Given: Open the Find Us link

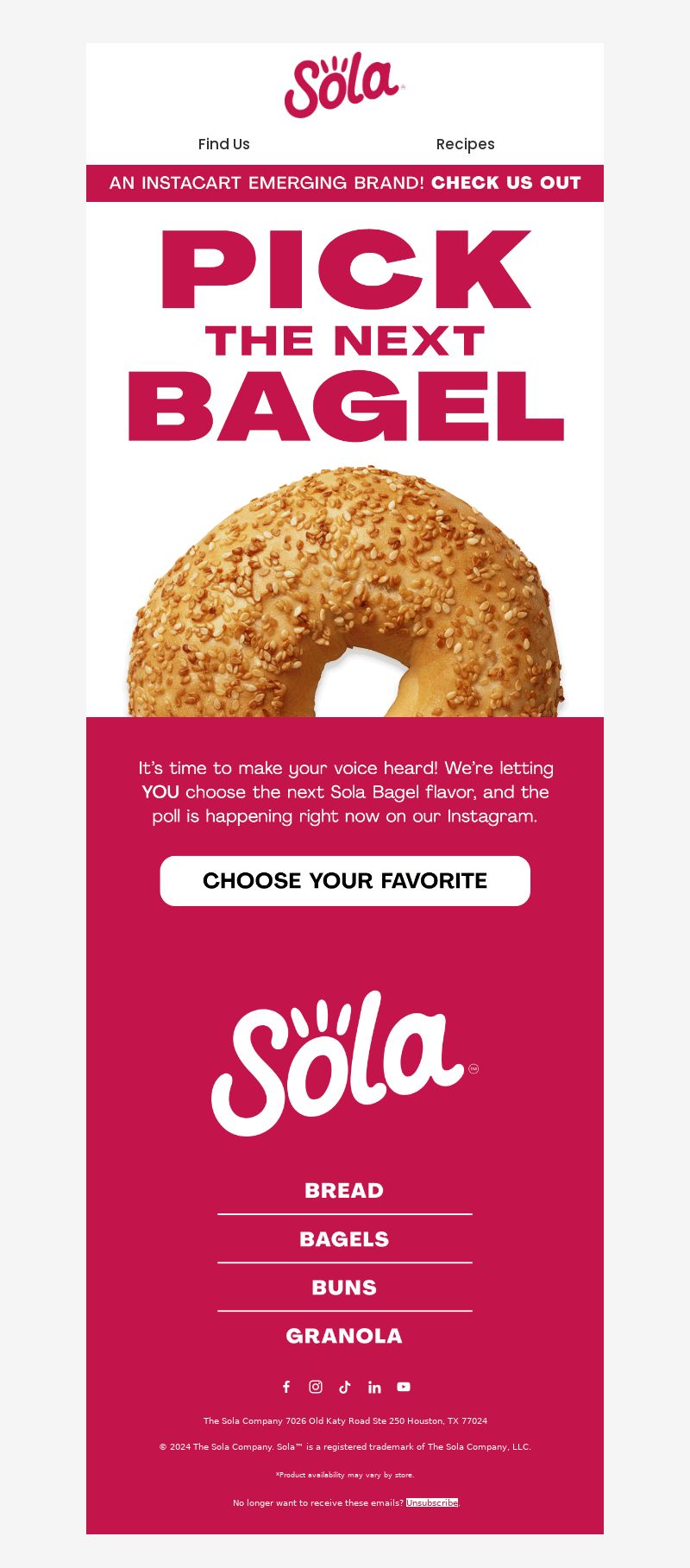Looking at the screenshot, I should point(223,144).
